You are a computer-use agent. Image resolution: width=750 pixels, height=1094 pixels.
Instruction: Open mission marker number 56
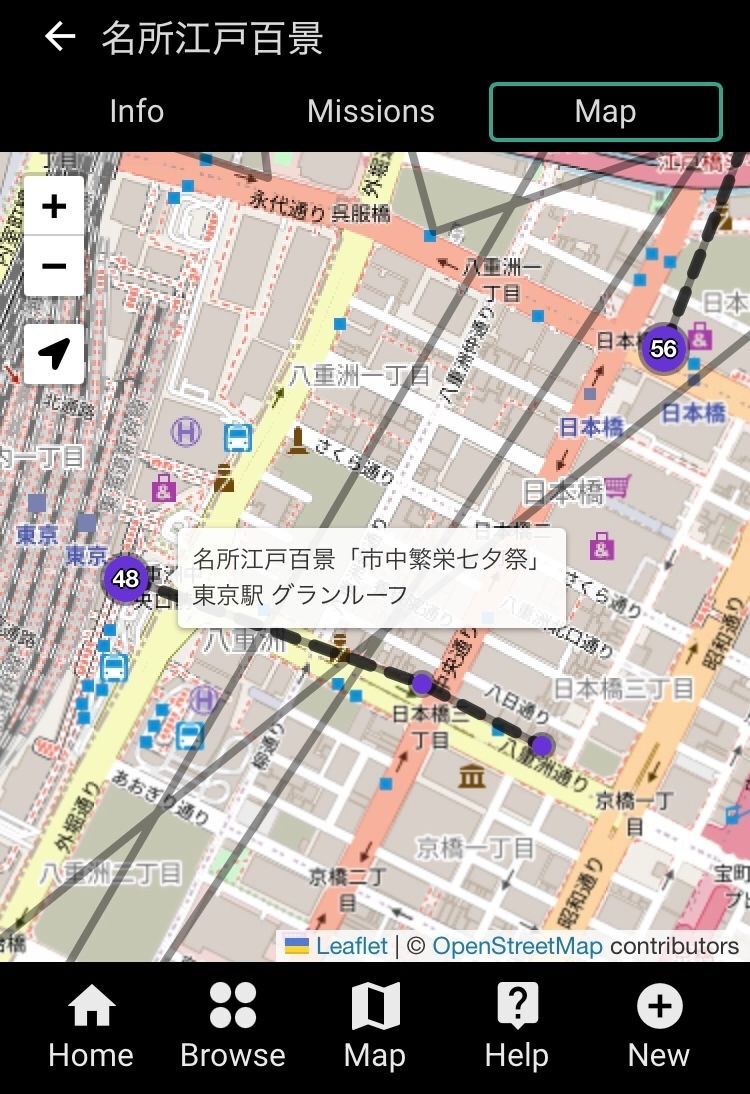pos(663,348)
